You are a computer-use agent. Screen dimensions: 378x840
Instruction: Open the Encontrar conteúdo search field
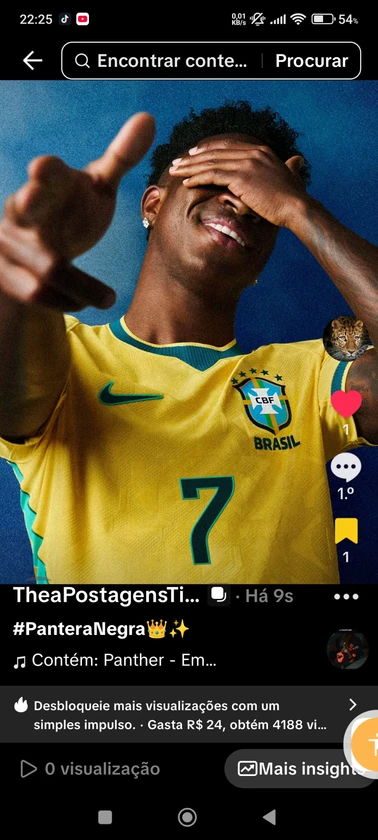pos(161,61)
